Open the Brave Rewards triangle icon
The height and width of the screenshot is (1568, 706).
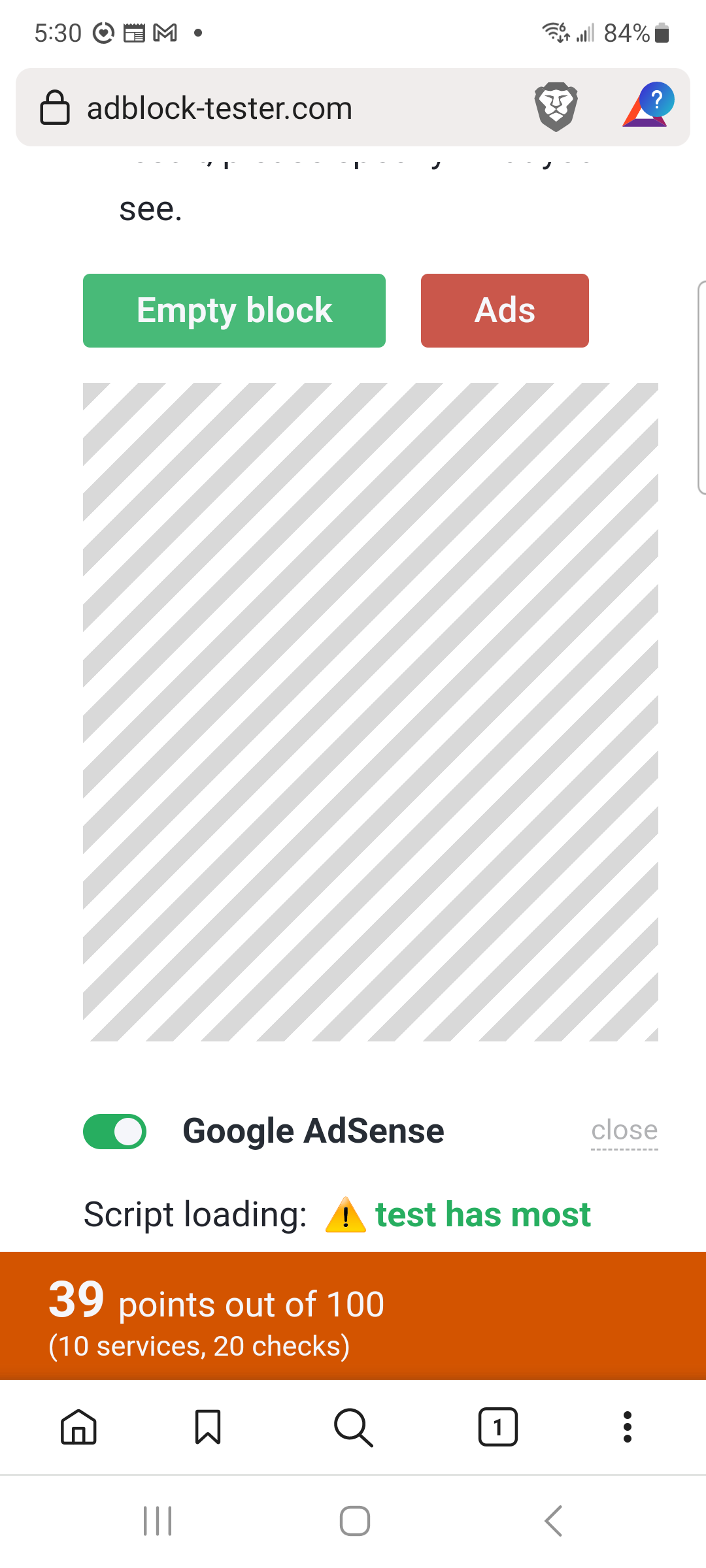tap(647, 106)
